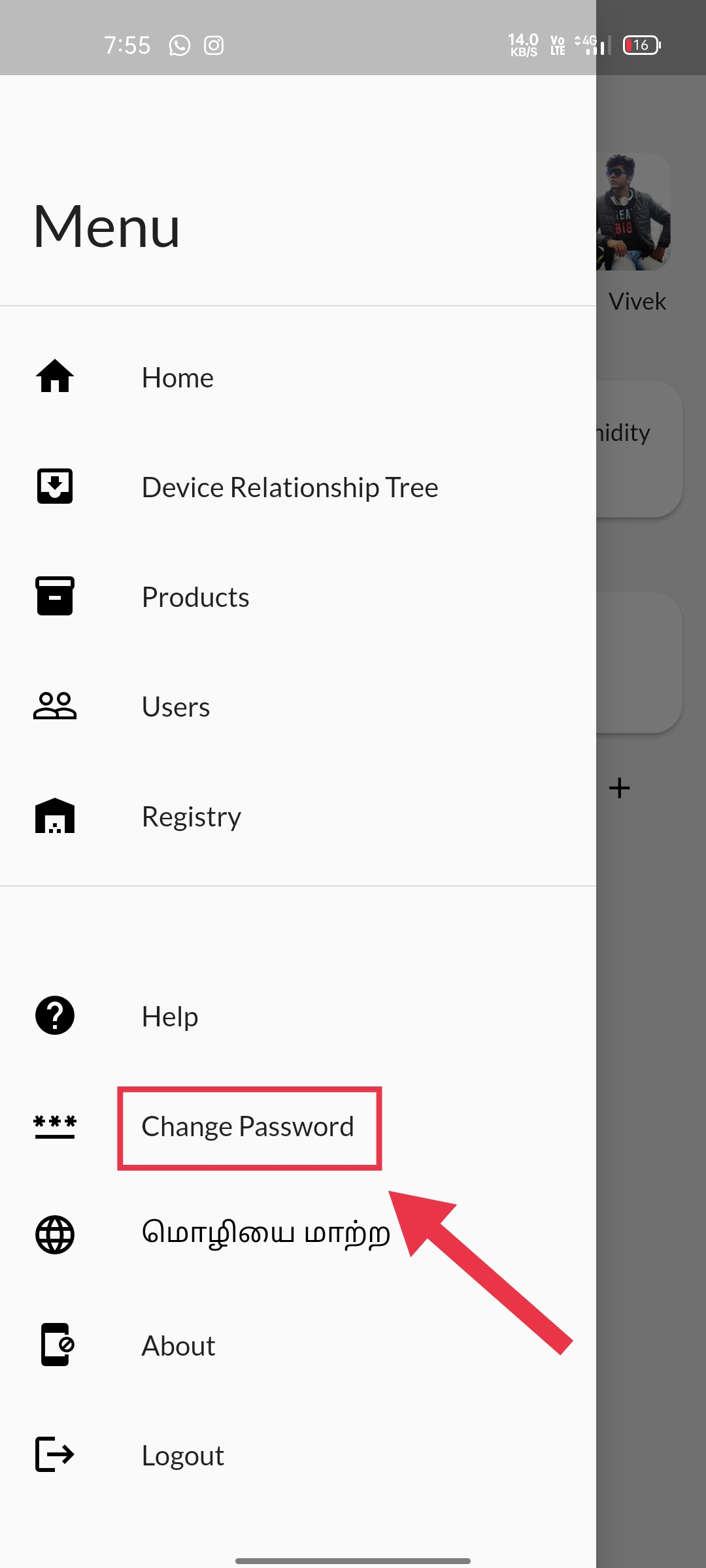
Task: Open the Products section
Action: (x=195, y=597)
